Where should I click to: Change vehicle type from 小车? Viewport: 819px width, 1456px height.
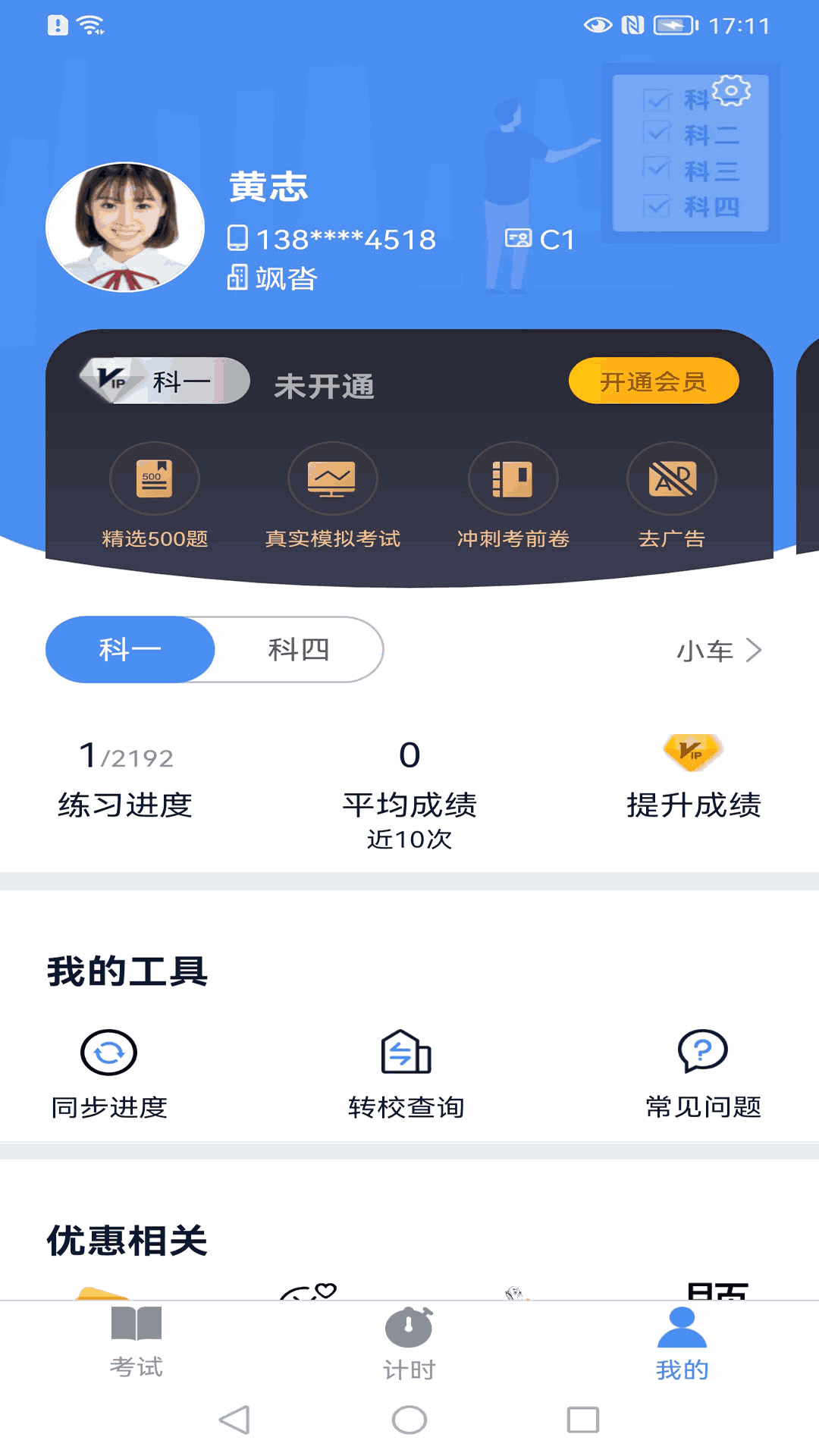pos(718,651)
